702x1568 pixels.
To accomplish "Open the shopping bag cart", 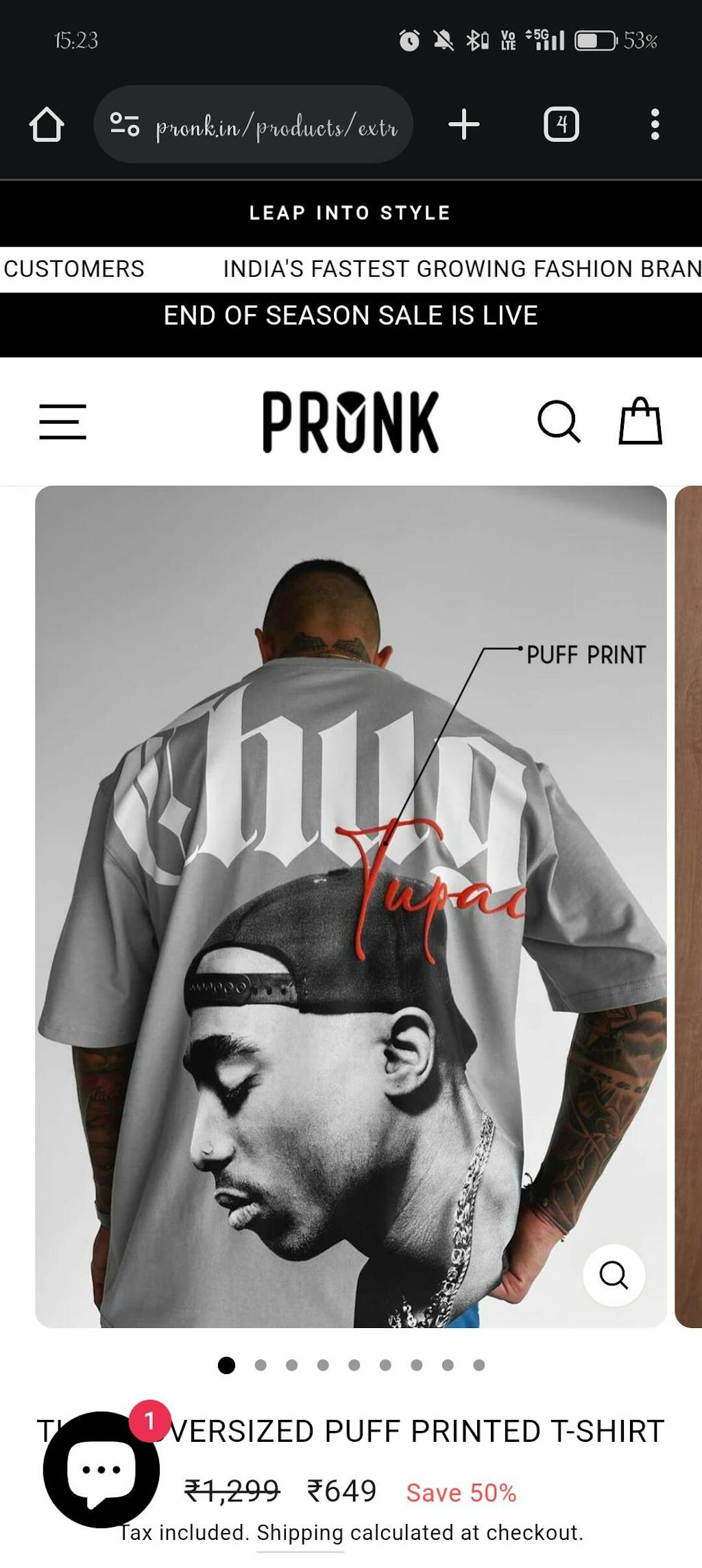I will click(640, 421).
